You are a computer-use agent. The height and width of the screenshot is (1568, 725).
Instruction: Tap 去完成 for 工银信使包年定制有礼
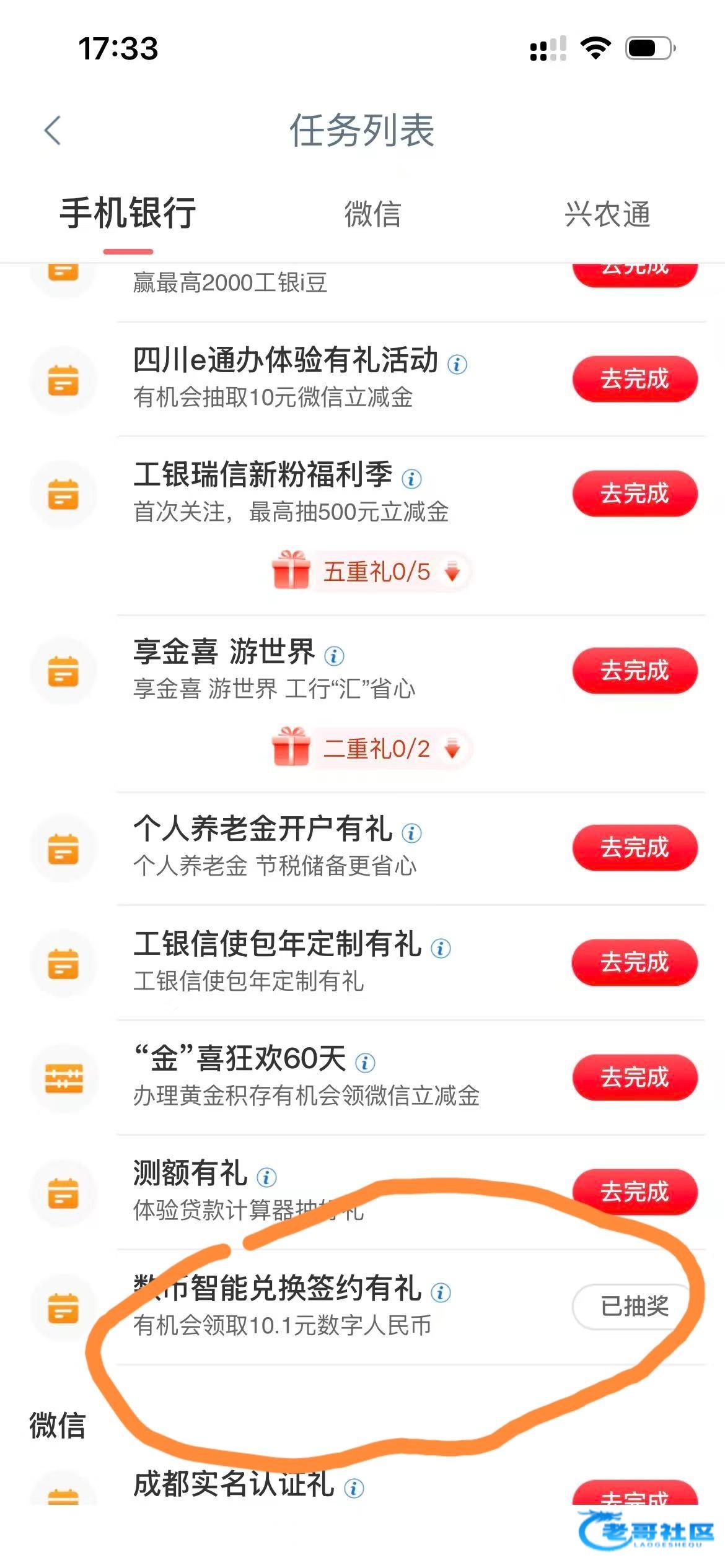pos(635,962)
